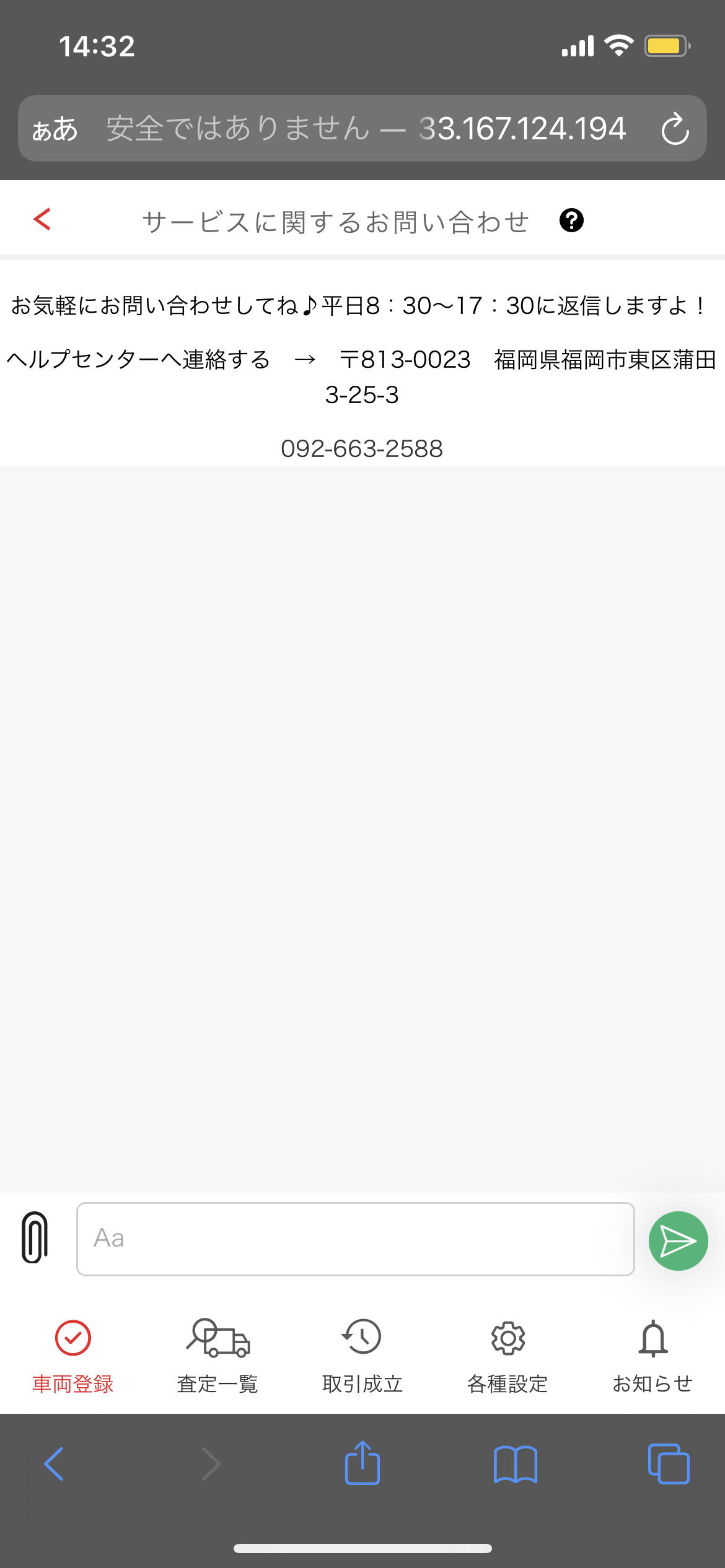Open the help question mark icon
Viewport: 725px width, 1568px height.
[x=571, y=220]
